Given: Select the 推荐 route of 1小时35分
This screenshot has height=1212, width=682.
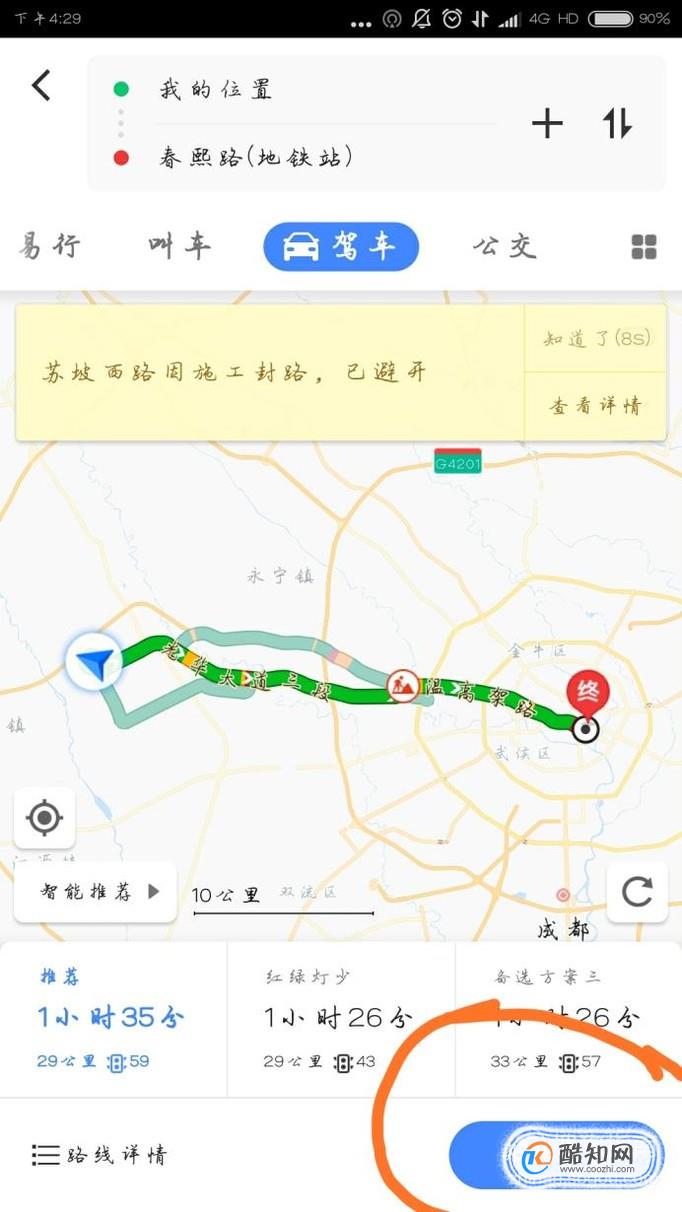Looking at the screenshot, I should pos(112,1017).
